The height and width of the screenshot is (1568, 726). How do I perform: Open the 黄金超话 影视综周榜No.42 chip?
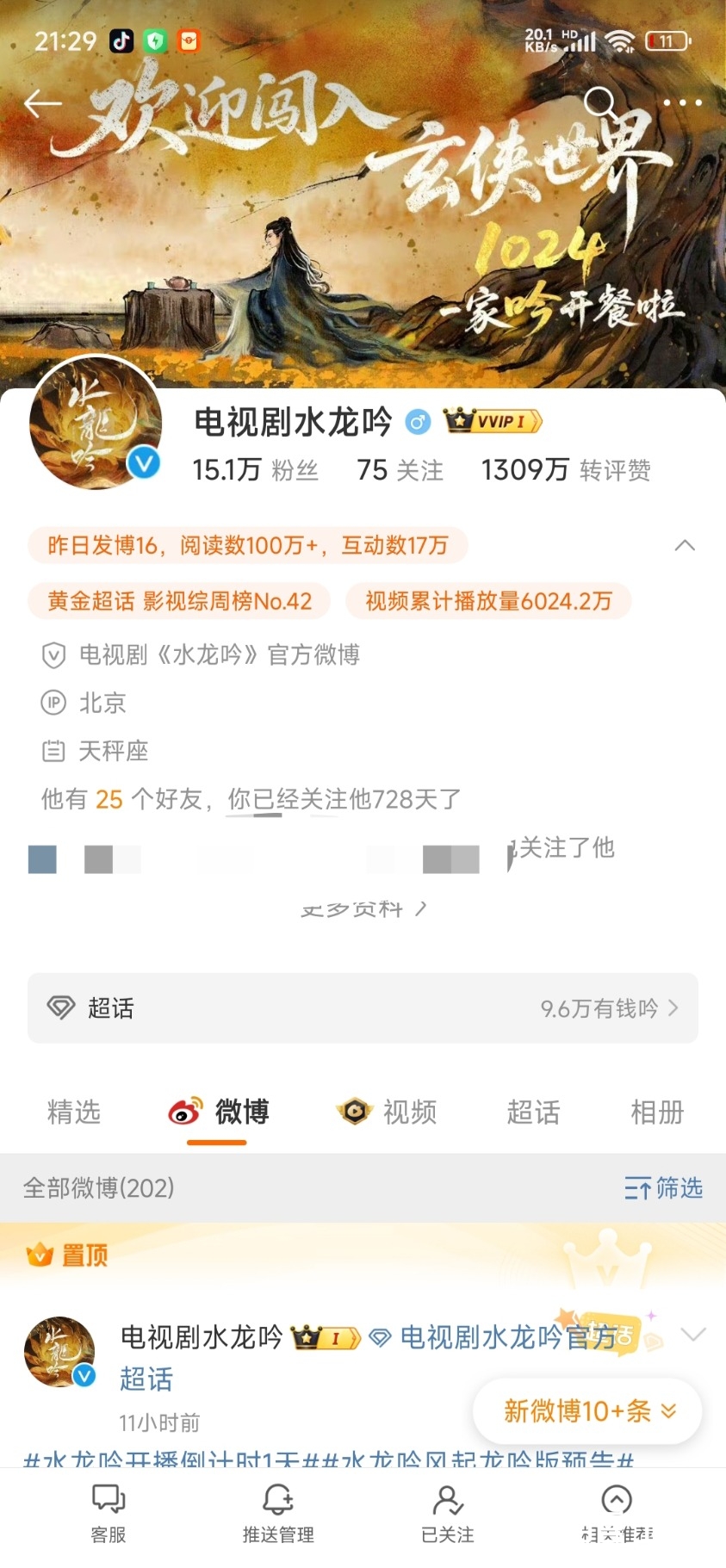coord(179,601)
